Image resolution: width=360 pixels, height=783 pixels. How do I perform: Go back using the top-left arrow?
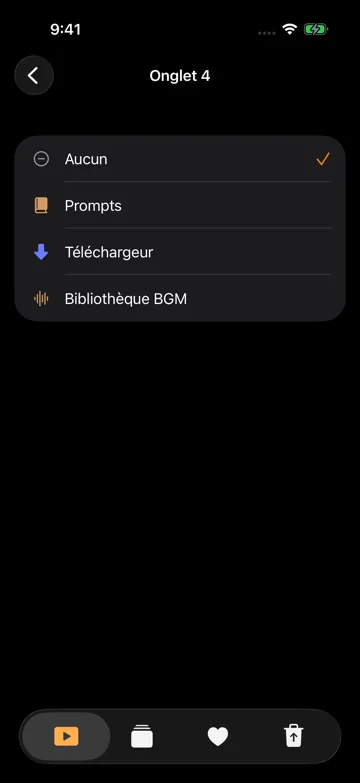coord(33,75)
